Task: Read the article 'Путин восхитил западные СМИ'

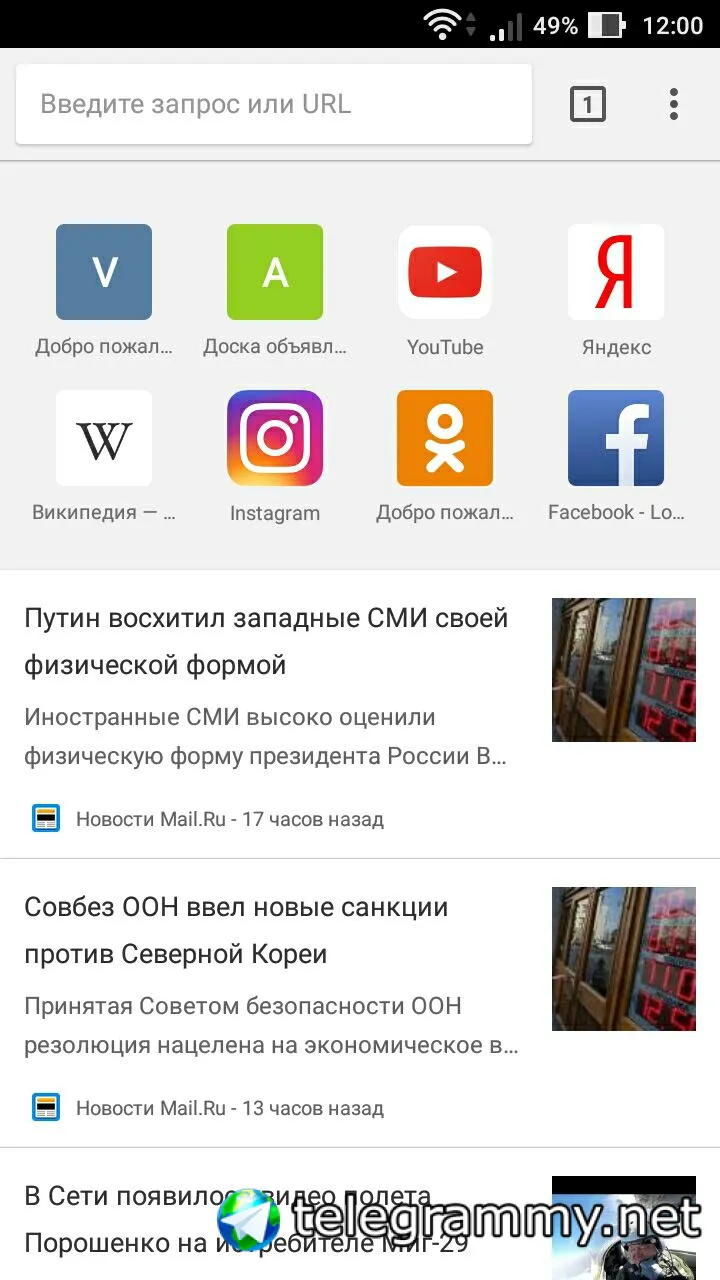Action: pos(266,641)
